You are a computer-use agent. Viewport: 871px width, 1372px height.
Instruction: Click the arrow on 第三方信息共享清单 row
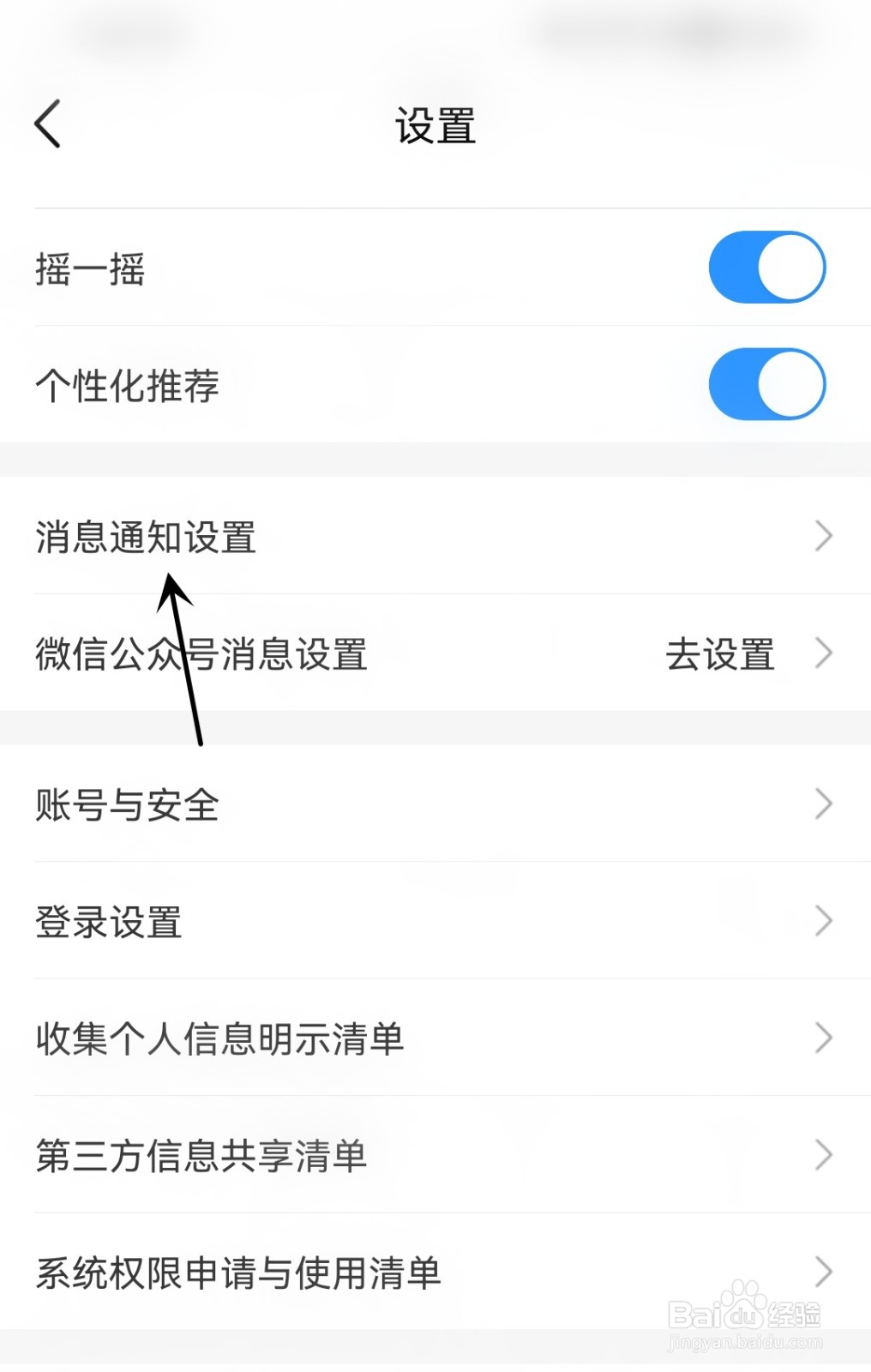pos(824,1156)
